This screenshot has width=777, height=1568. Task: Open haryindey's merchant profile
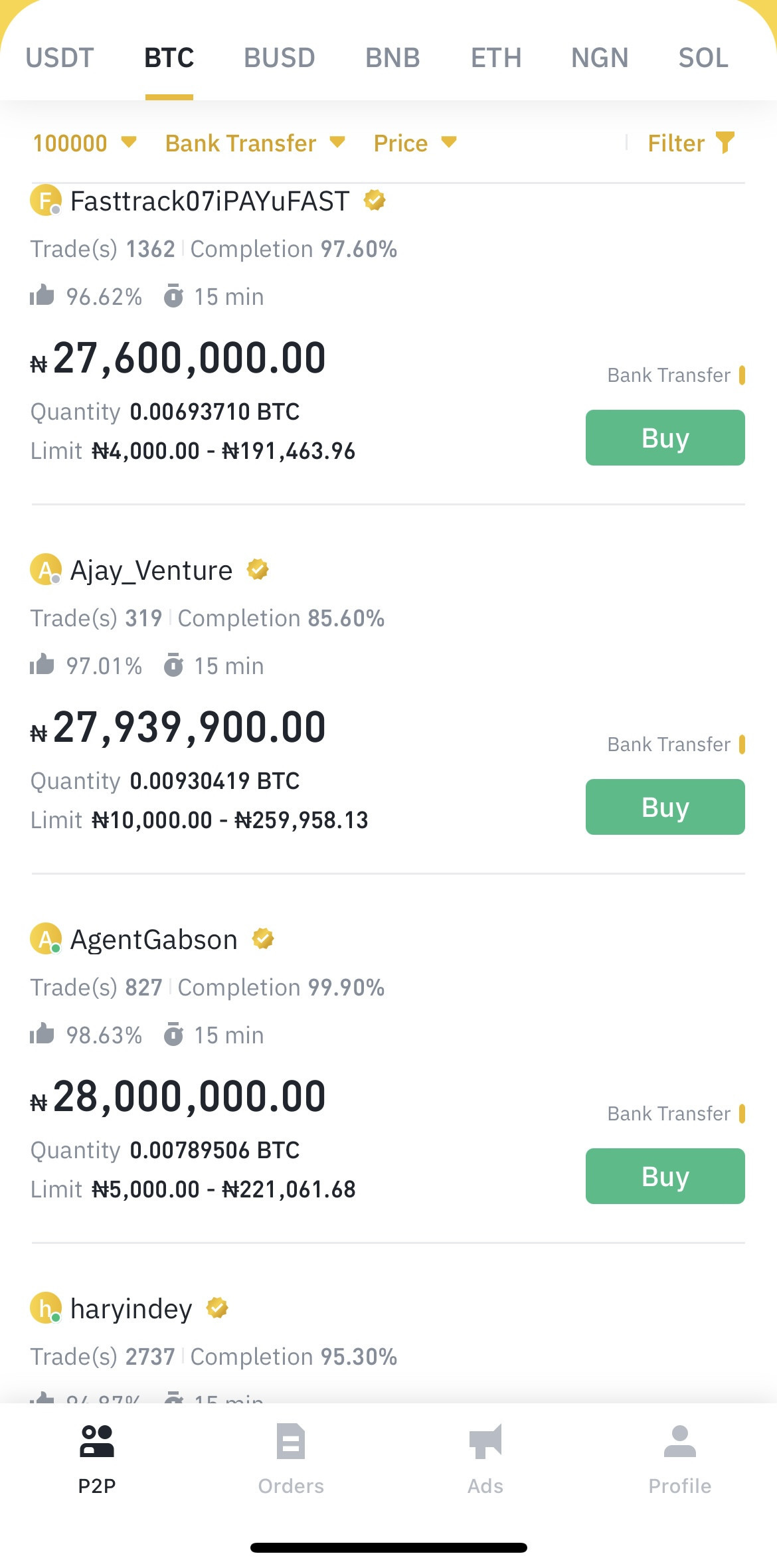[131, 1309]
